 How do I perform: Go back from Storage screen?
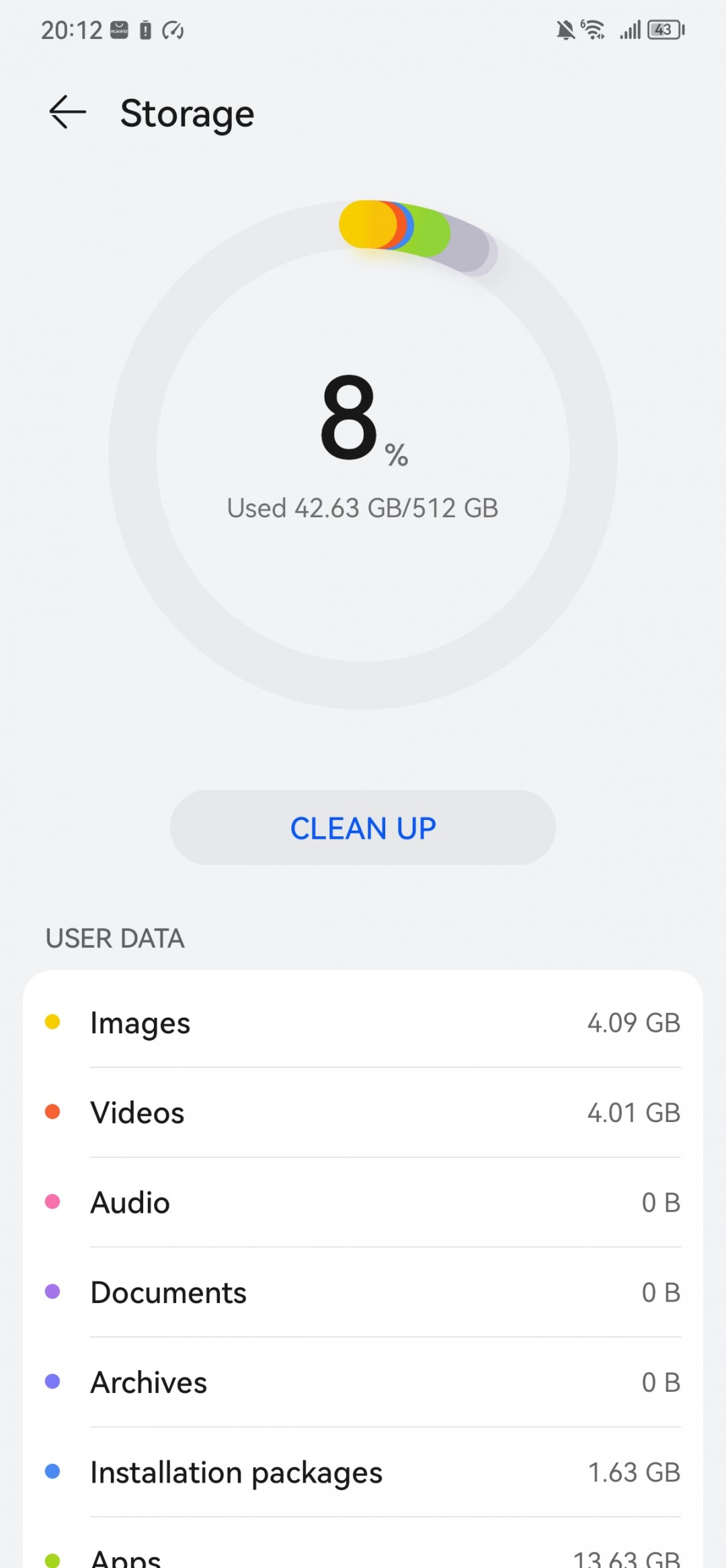pos(67,112)
